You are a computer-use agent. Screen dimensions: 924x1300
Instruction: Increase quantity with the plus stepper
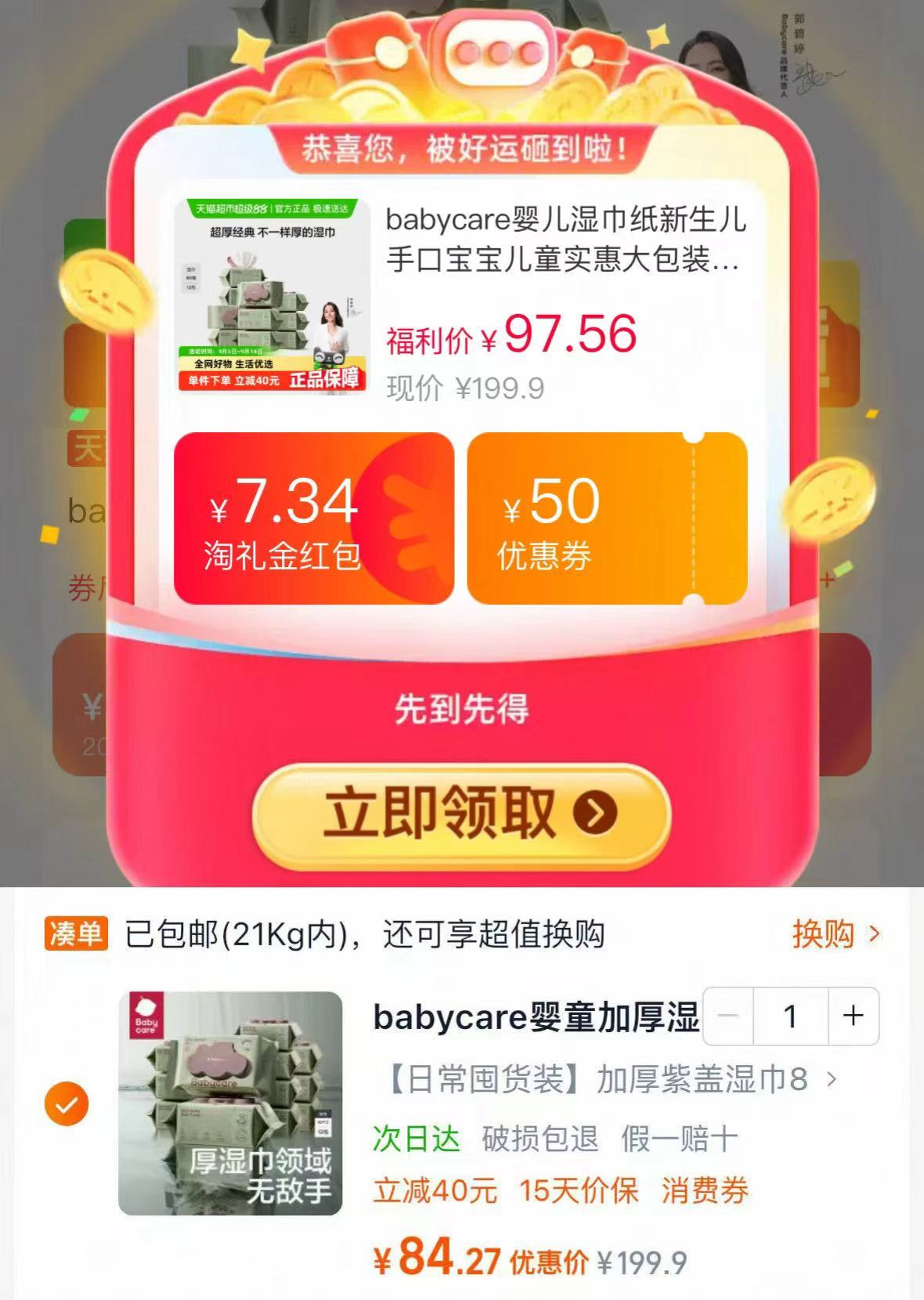point(853,1017)
